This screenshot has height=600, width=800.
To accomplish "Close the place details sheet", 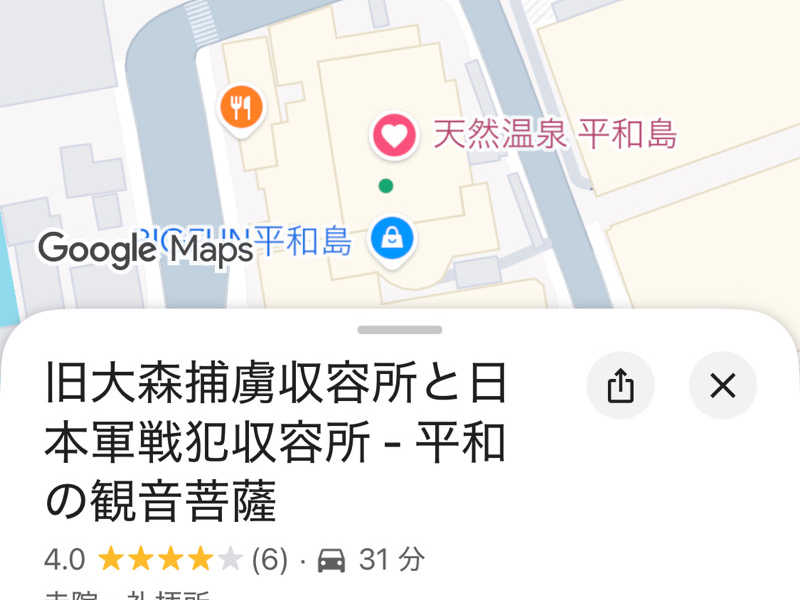I will pos(722,385).
